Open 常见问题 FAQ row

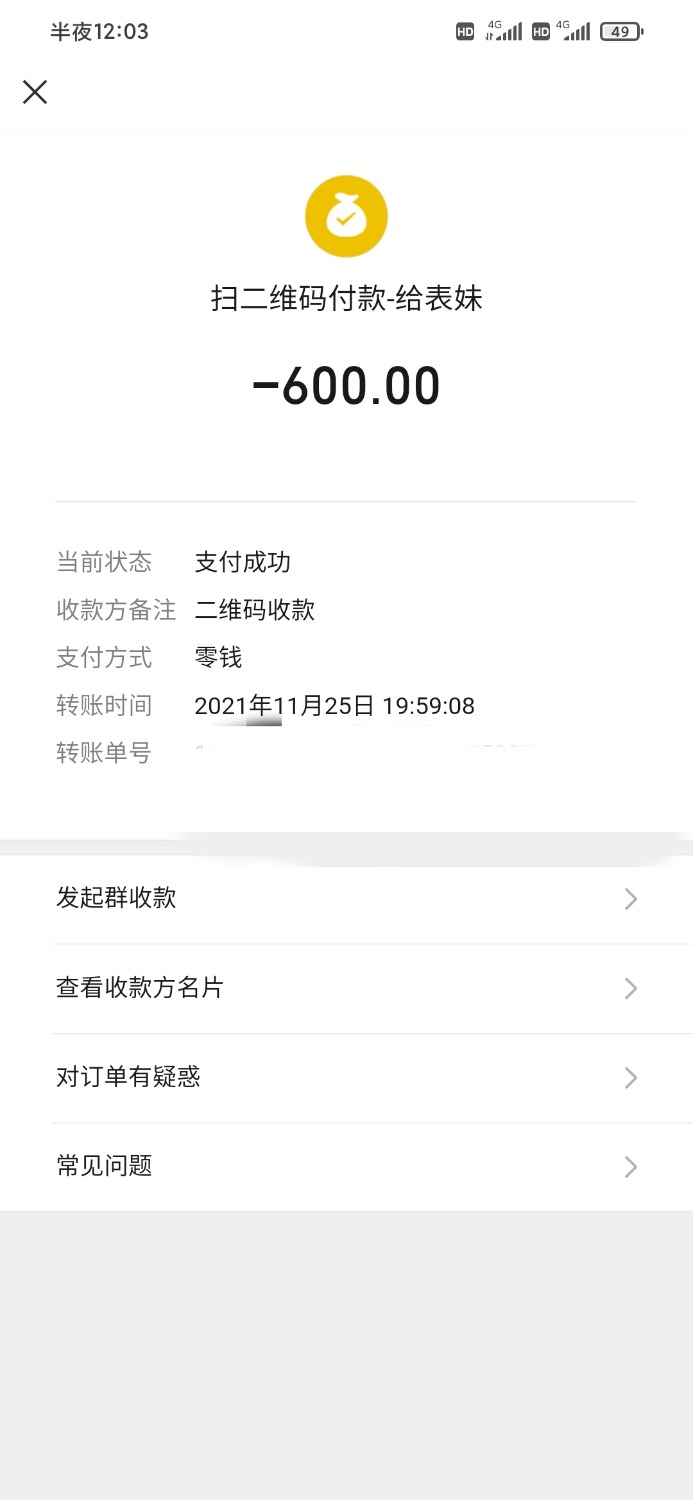[346, 1166]
